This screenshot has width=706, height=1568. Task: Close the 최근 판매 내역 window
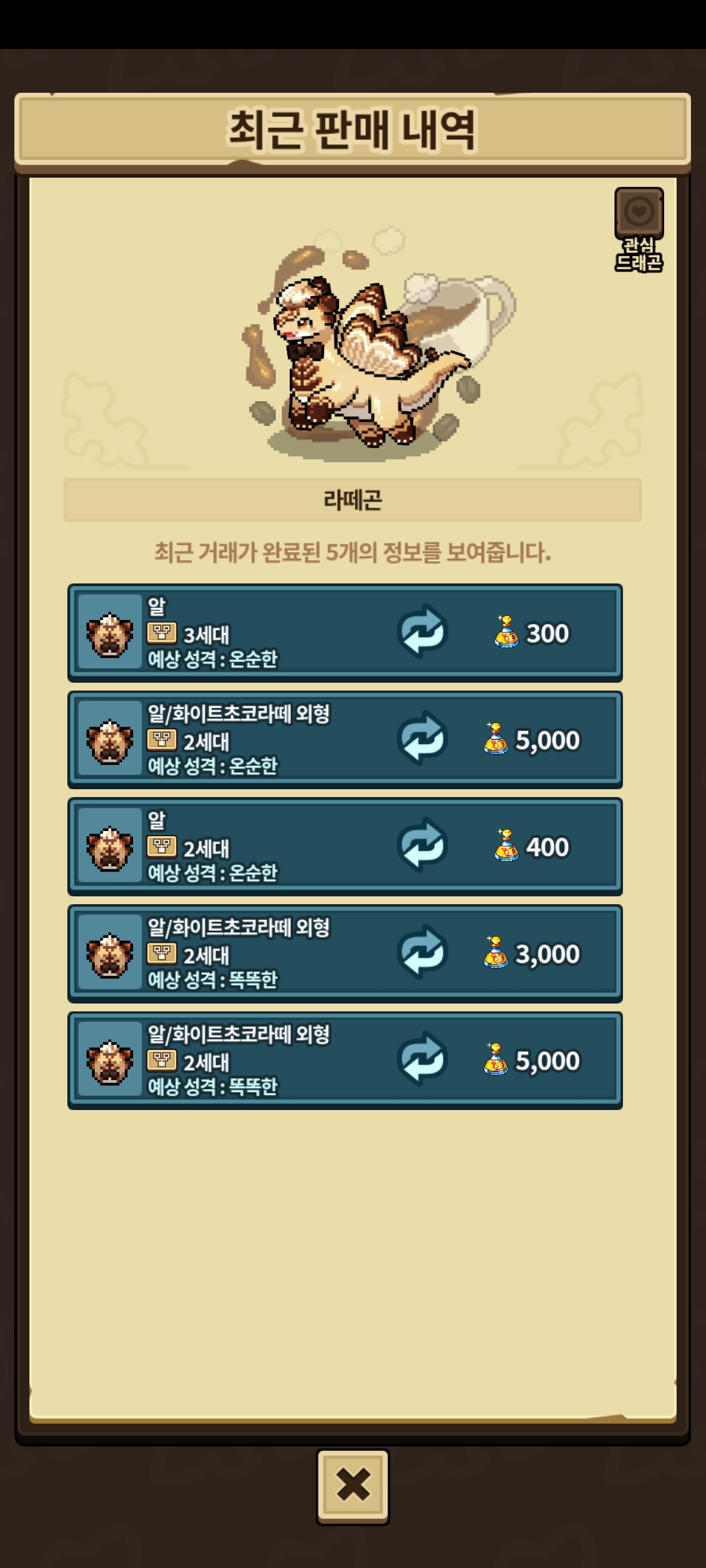352,1486
